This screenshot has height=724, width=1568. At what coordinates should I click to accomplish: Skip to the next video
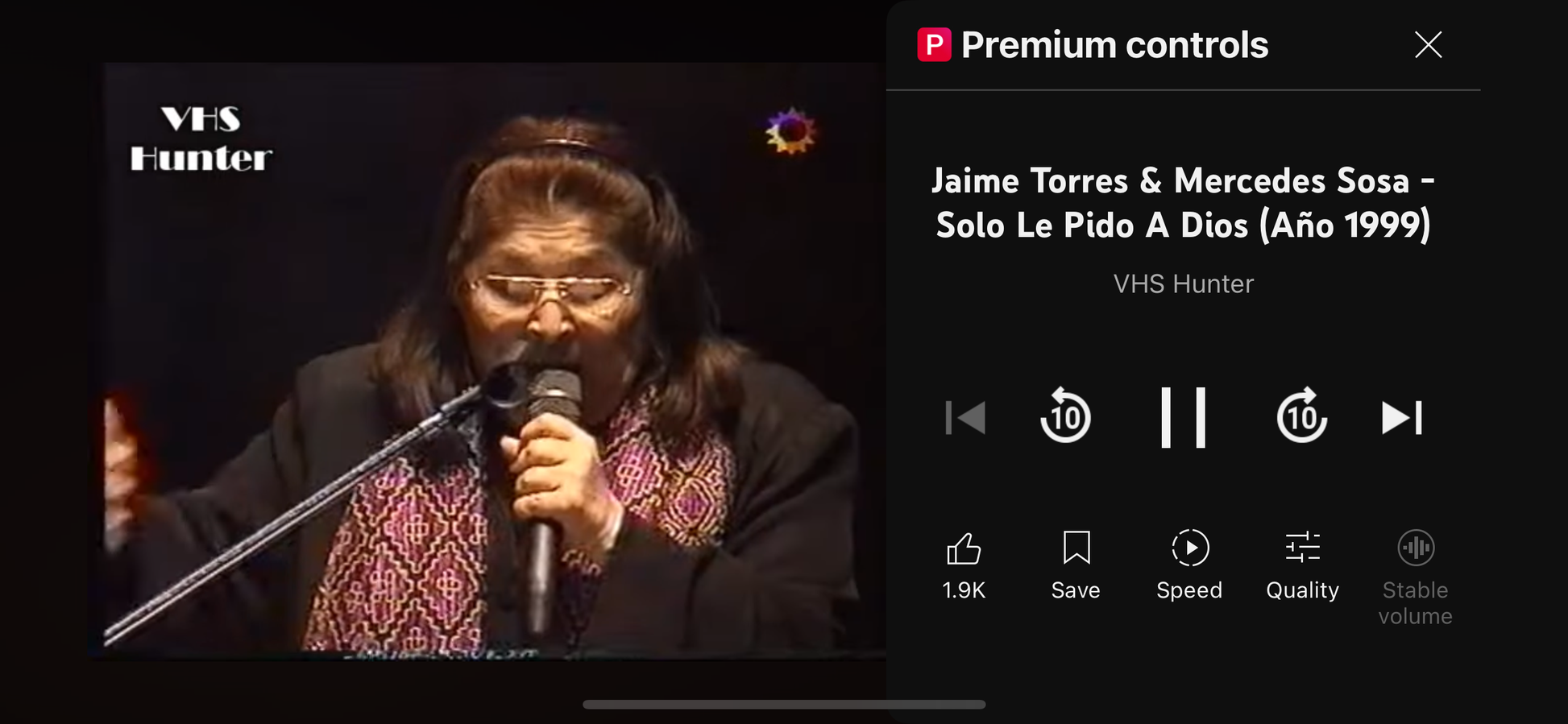1402,417
